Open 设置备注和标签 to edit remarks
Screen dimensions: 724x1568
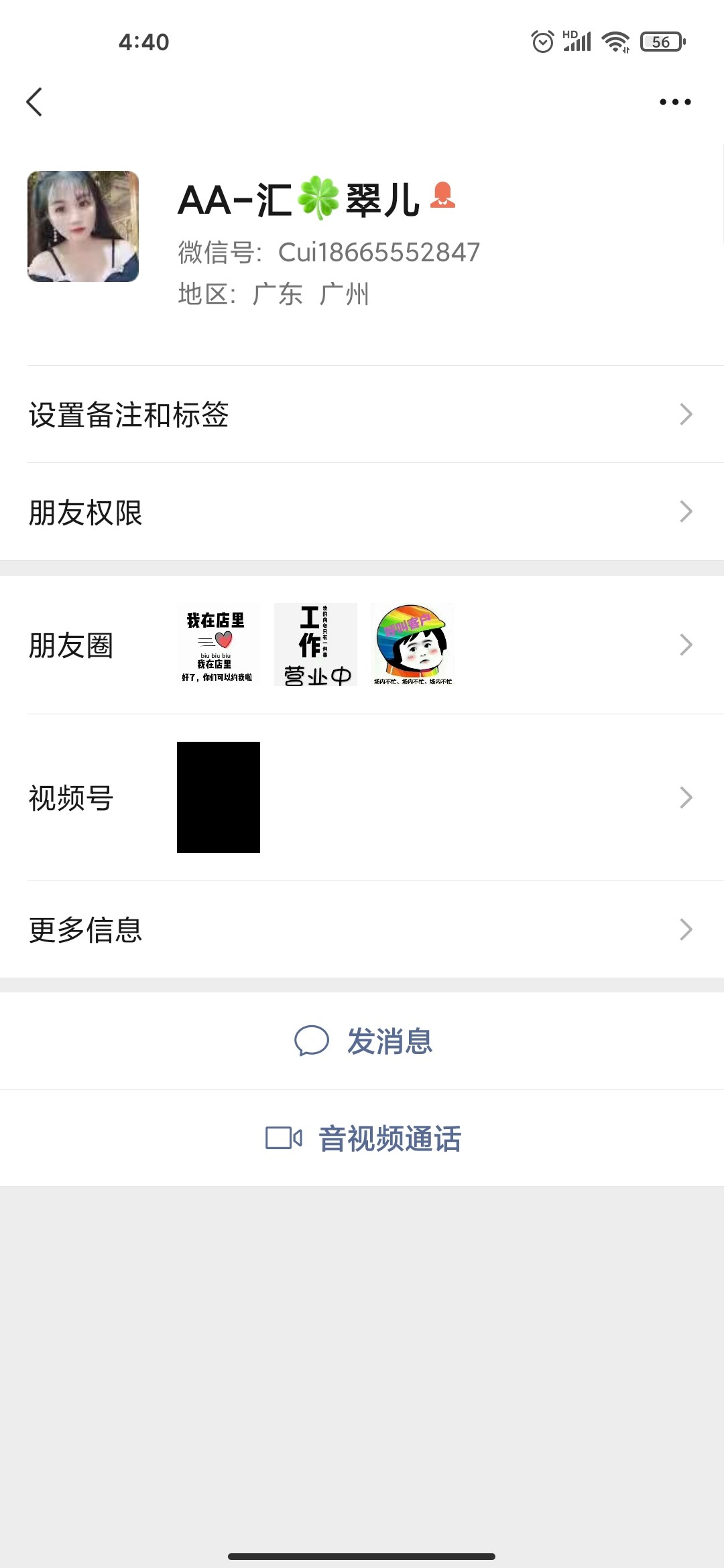click(362, 415)
